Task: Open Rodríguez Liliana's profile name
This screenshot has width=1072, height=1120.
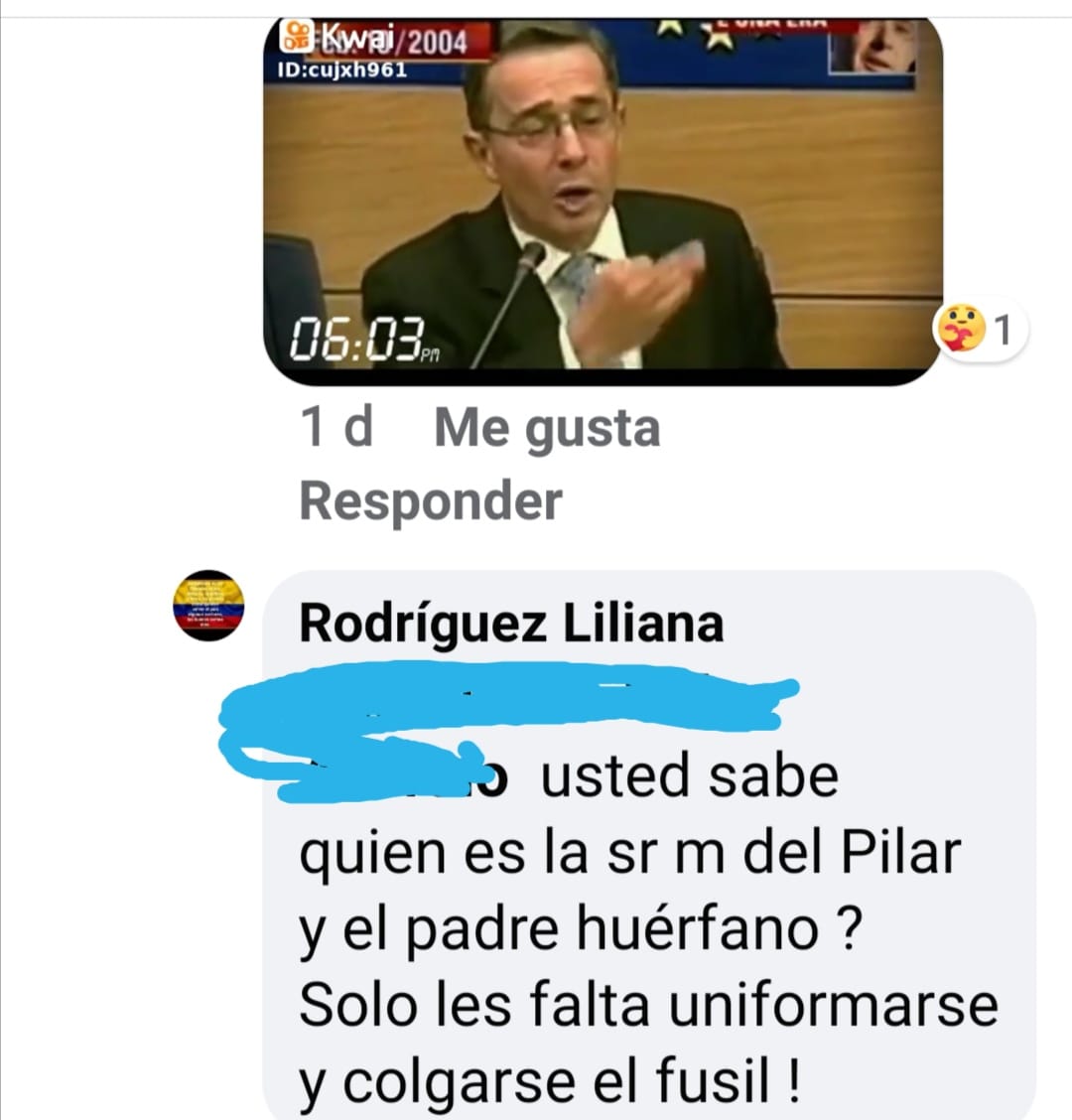Action: (511, 624)
